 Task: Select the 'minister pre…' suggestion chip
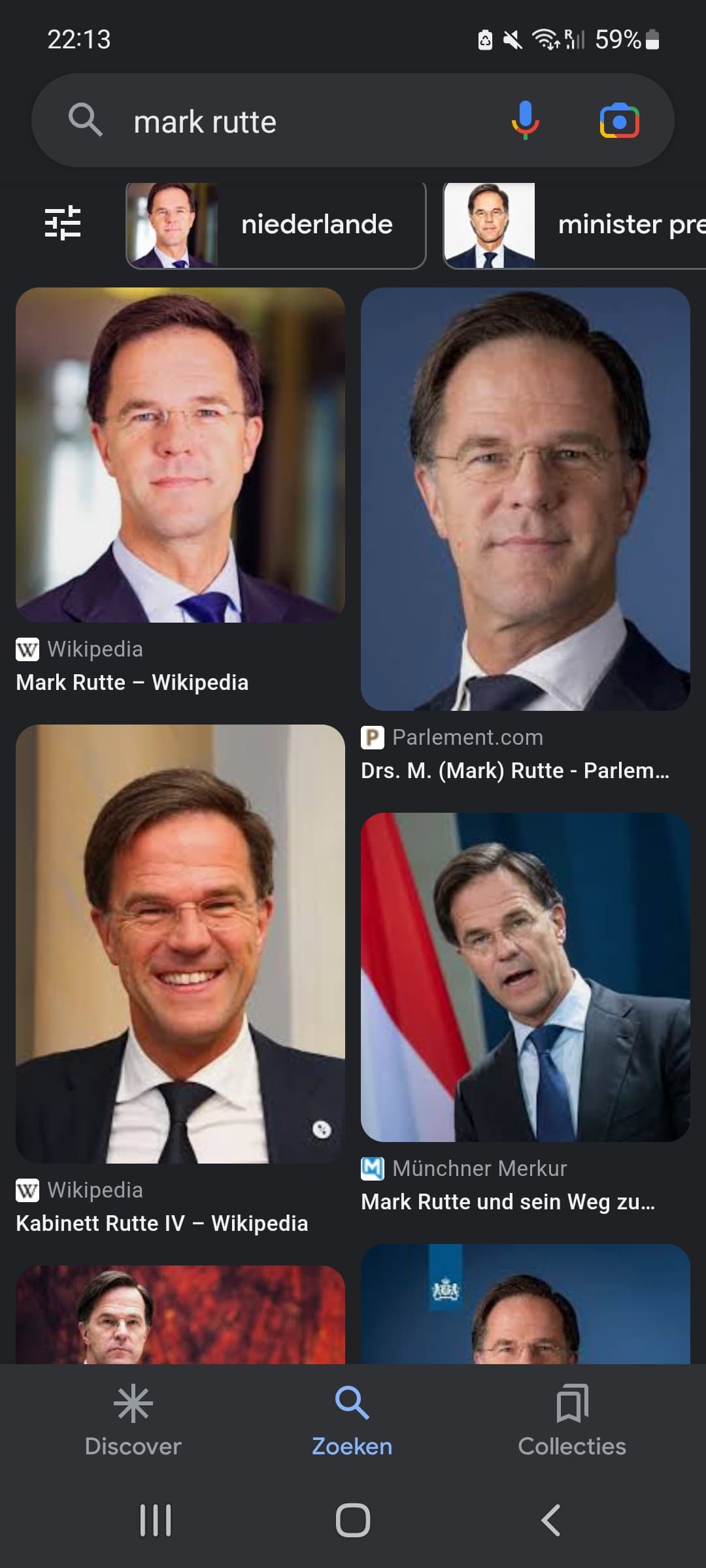pos(575,225)
